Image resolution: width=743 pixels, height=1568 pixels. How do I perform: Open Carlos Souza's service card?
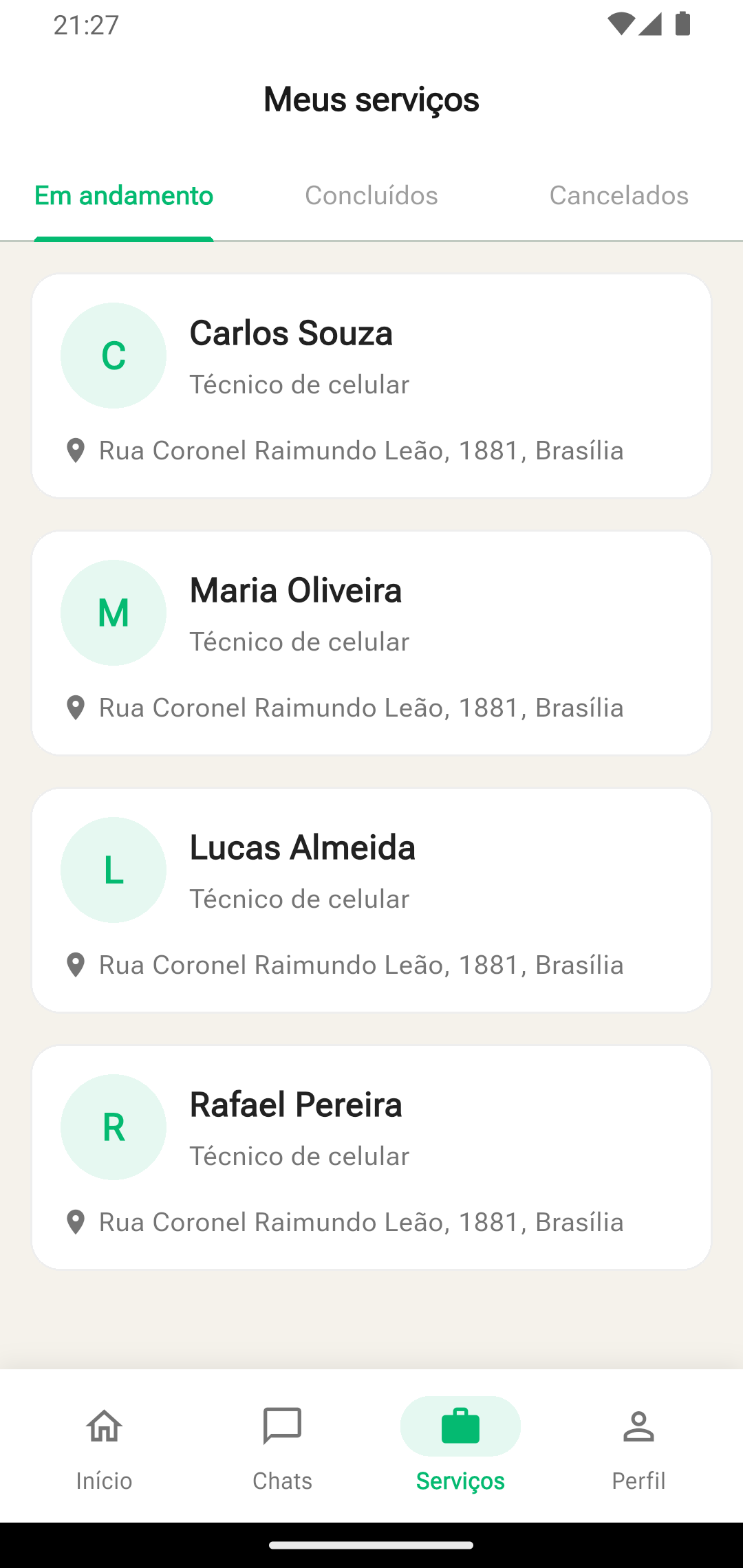tap(371, 385)
